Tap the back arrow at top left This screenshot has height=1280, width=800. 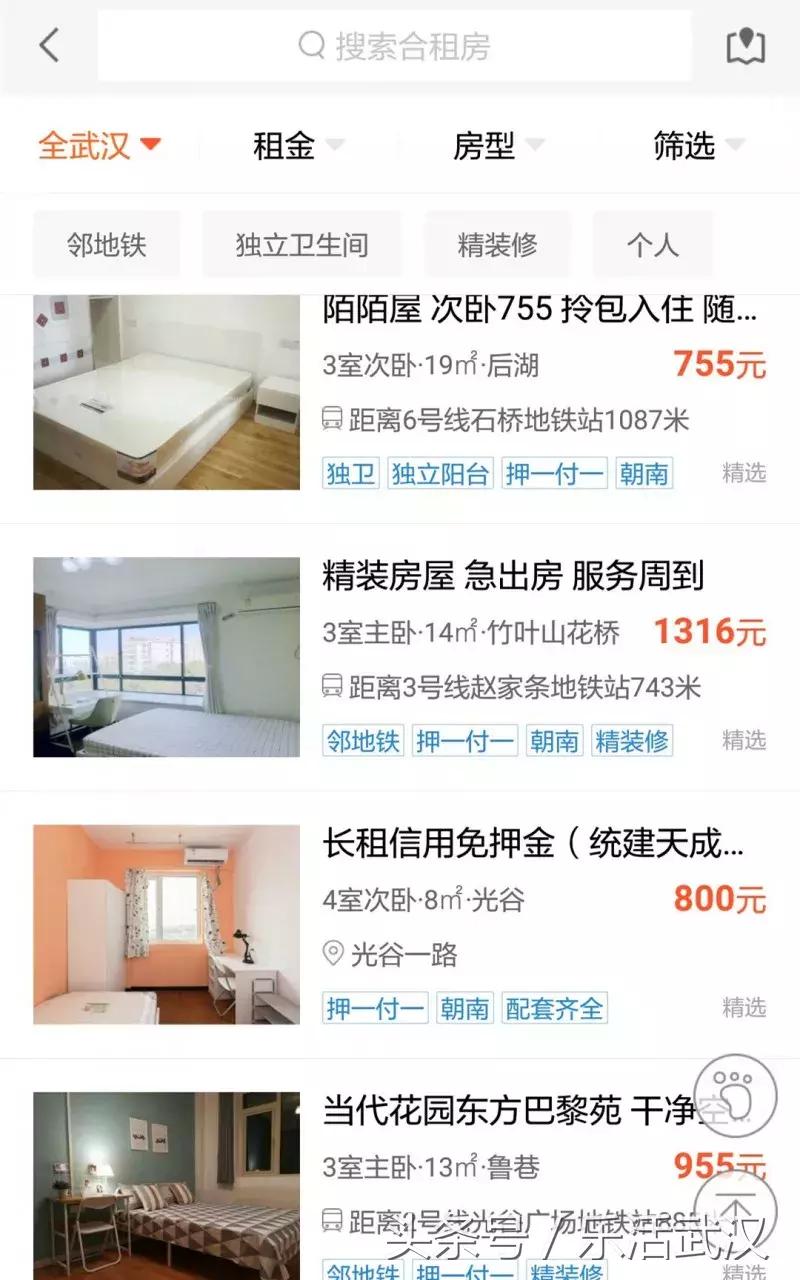(49, 47)
